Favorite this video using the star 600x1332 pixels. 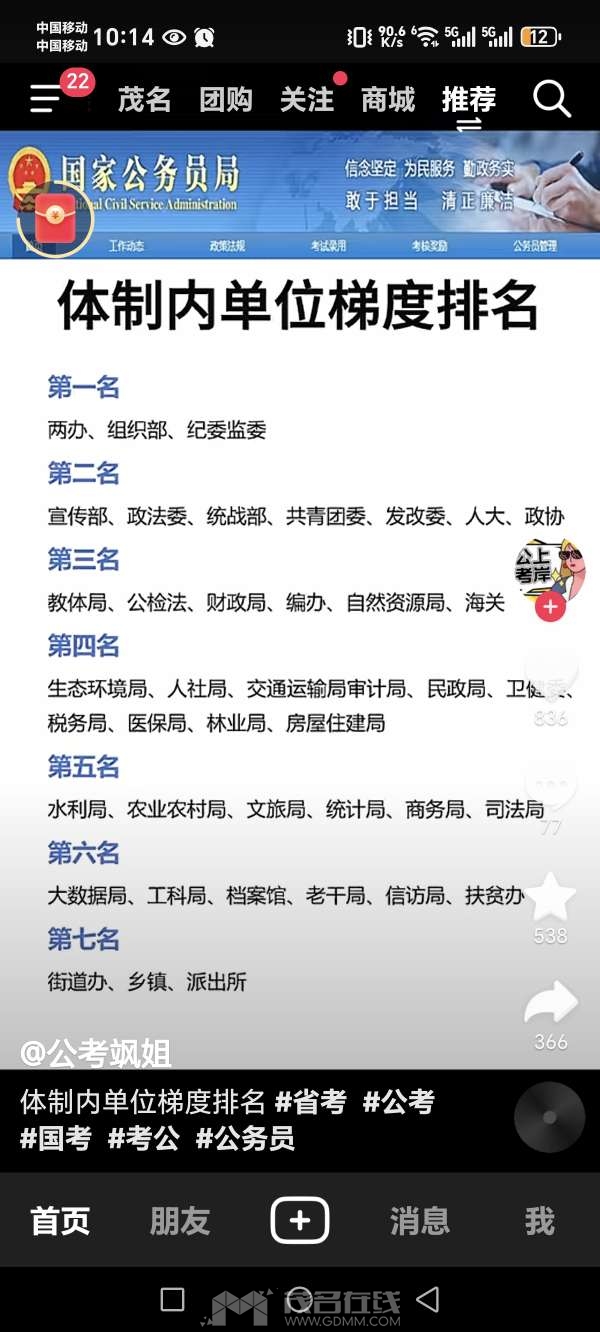[551, 897]
